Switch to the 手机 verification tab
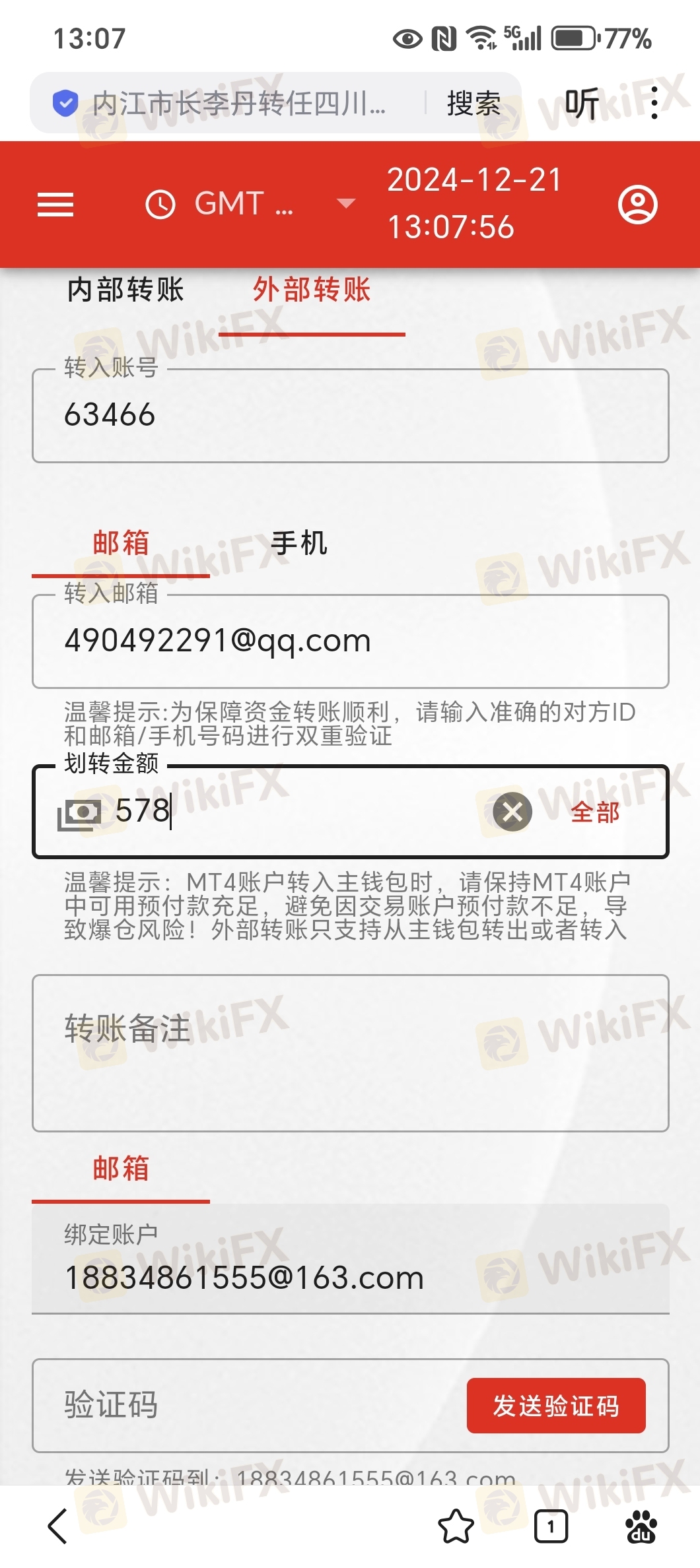 [x=298, y=544]
